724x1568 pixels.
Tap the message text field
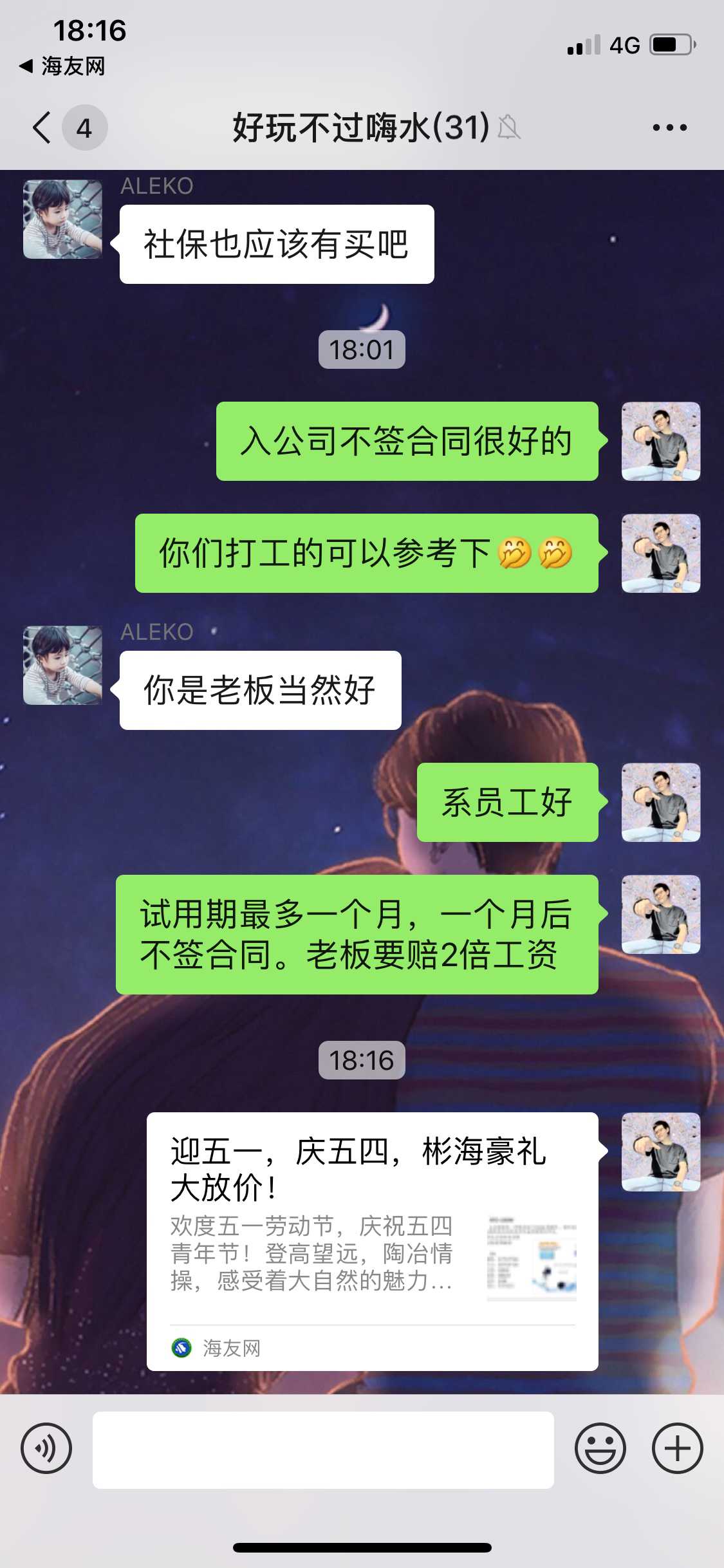323,1450
